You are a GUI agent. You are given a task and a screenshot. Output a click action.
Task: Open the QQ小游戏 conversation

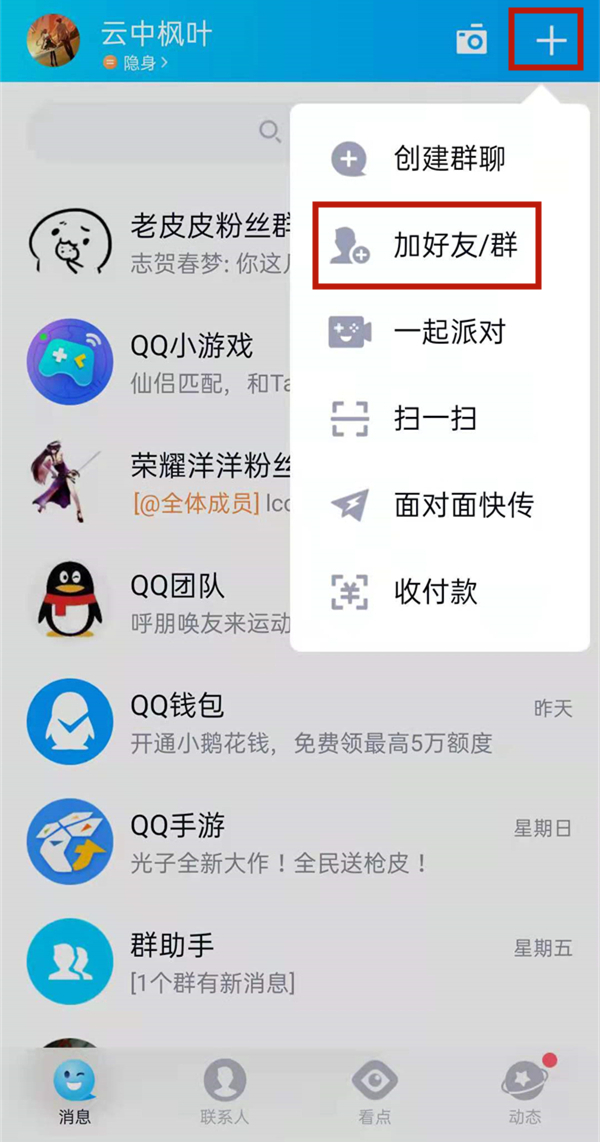tap(150, 360)
